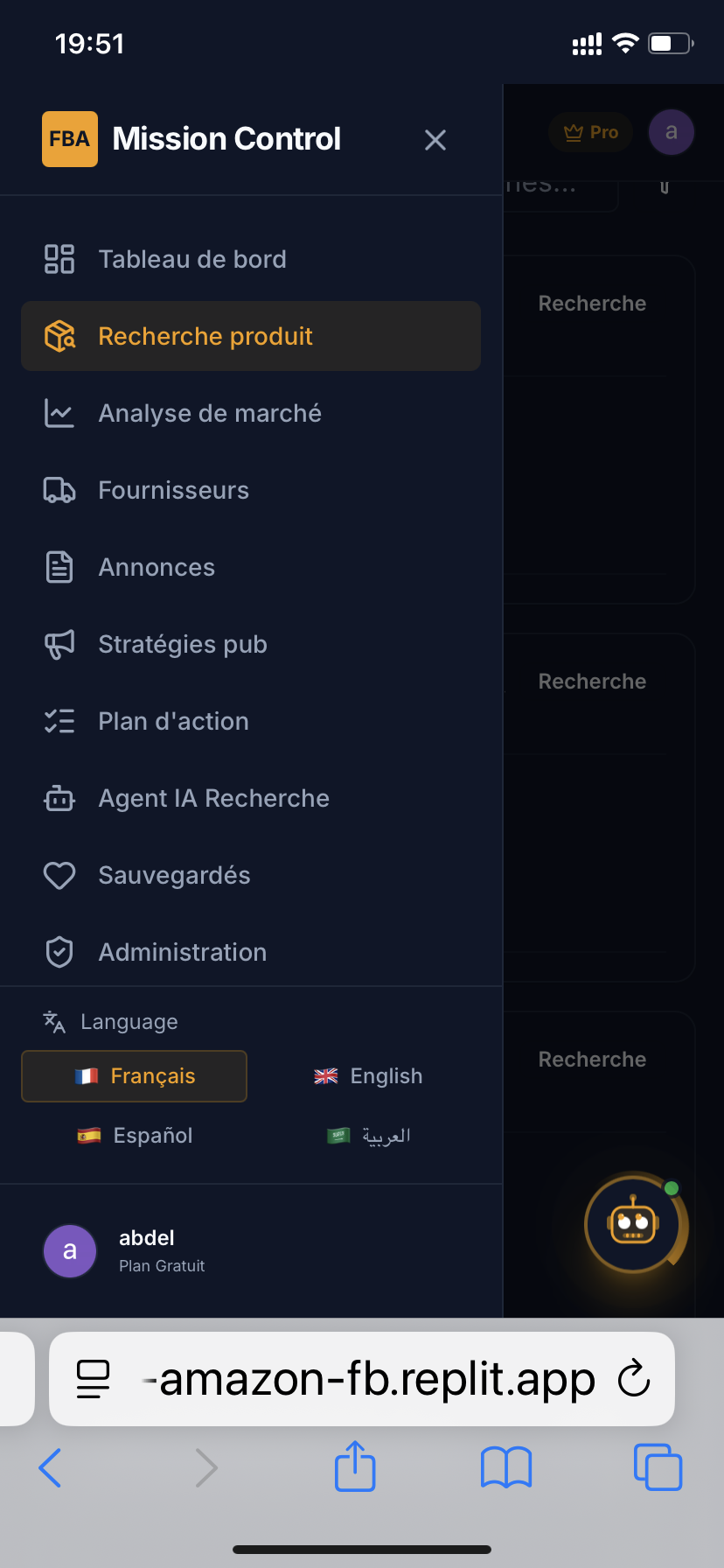
Task: Select English as the language
Action: click(x=366, y=1075)
